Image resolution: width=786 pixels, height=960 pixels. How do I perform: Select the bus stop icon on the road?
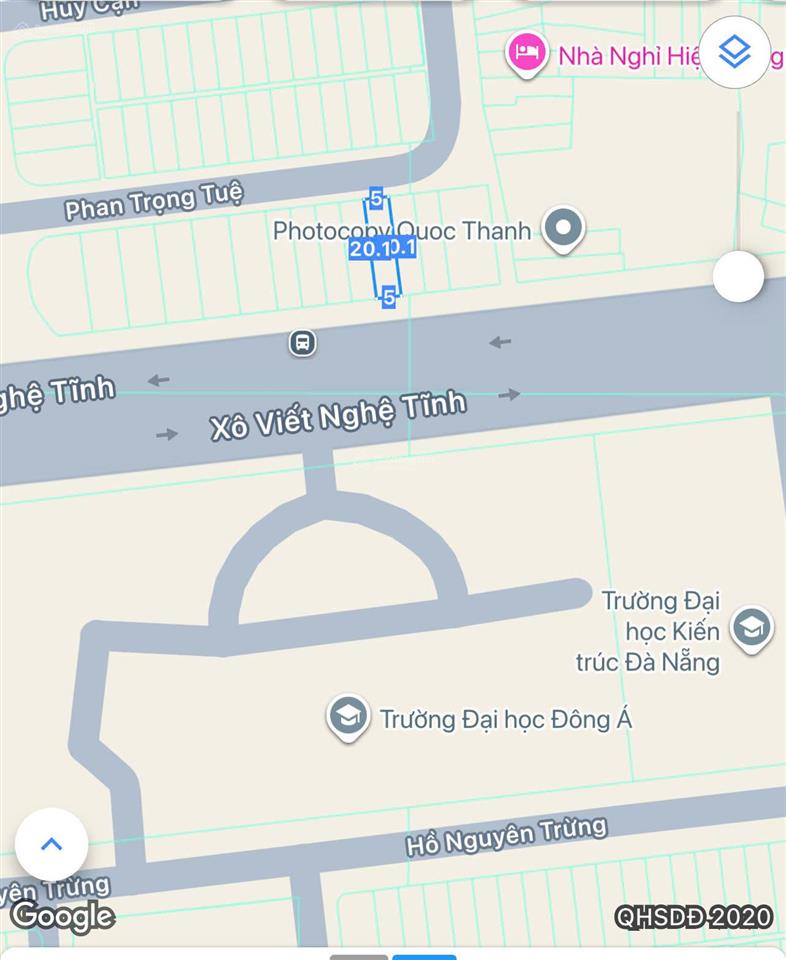click(303, 343)
